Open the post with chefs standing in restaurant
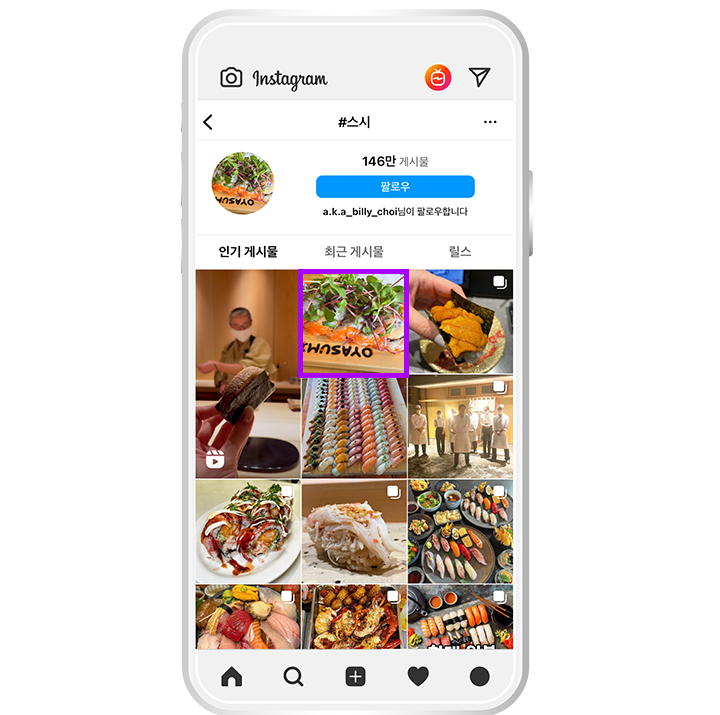The width and height of the screenshot is (720, 715). coord(460,428)
